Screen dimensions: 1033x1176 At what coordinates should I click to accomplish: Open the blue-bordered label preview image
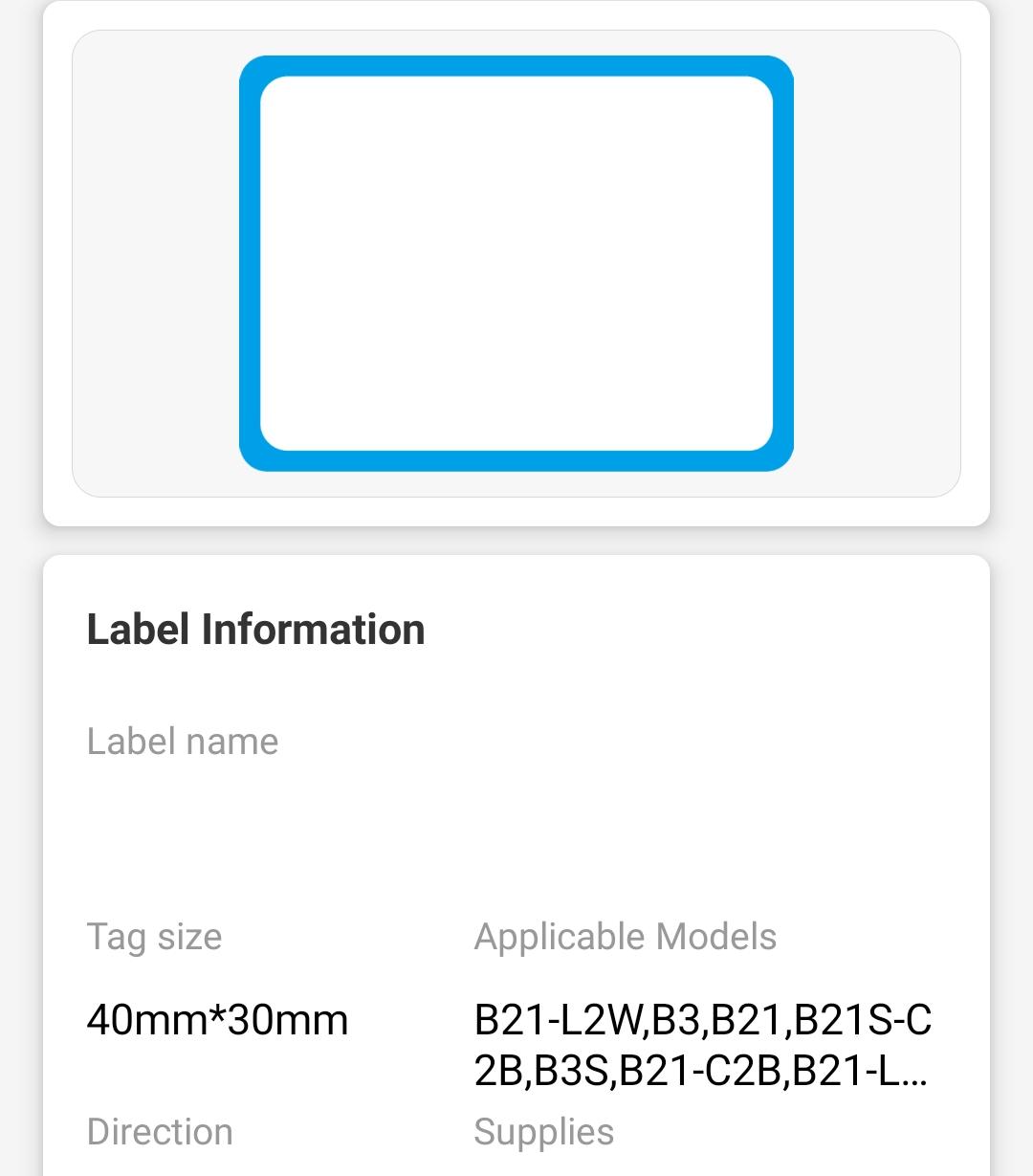point(516,263)
